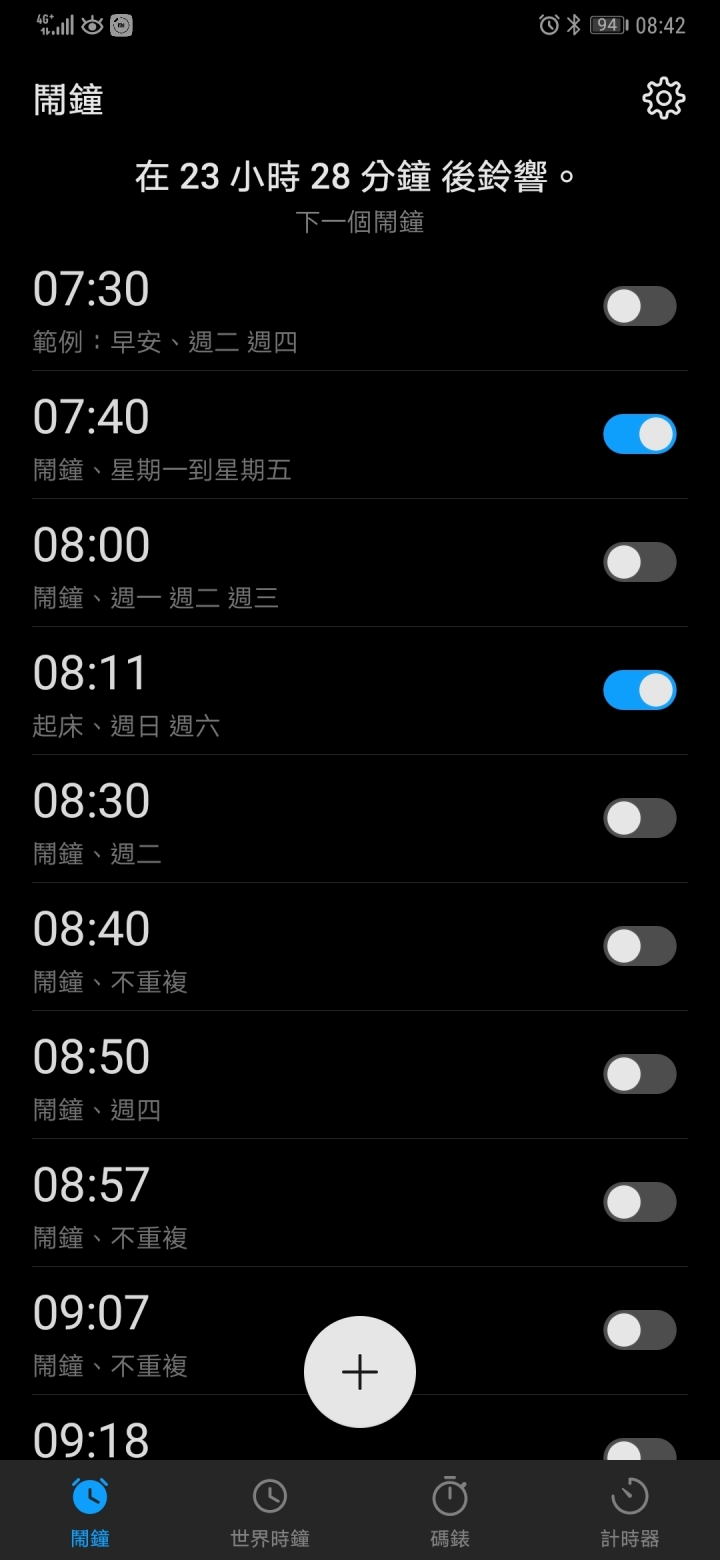This screenshot has height=1560, width=720.
Task: Toggle the 09:07 alarm on
Action: point(640,1330)
